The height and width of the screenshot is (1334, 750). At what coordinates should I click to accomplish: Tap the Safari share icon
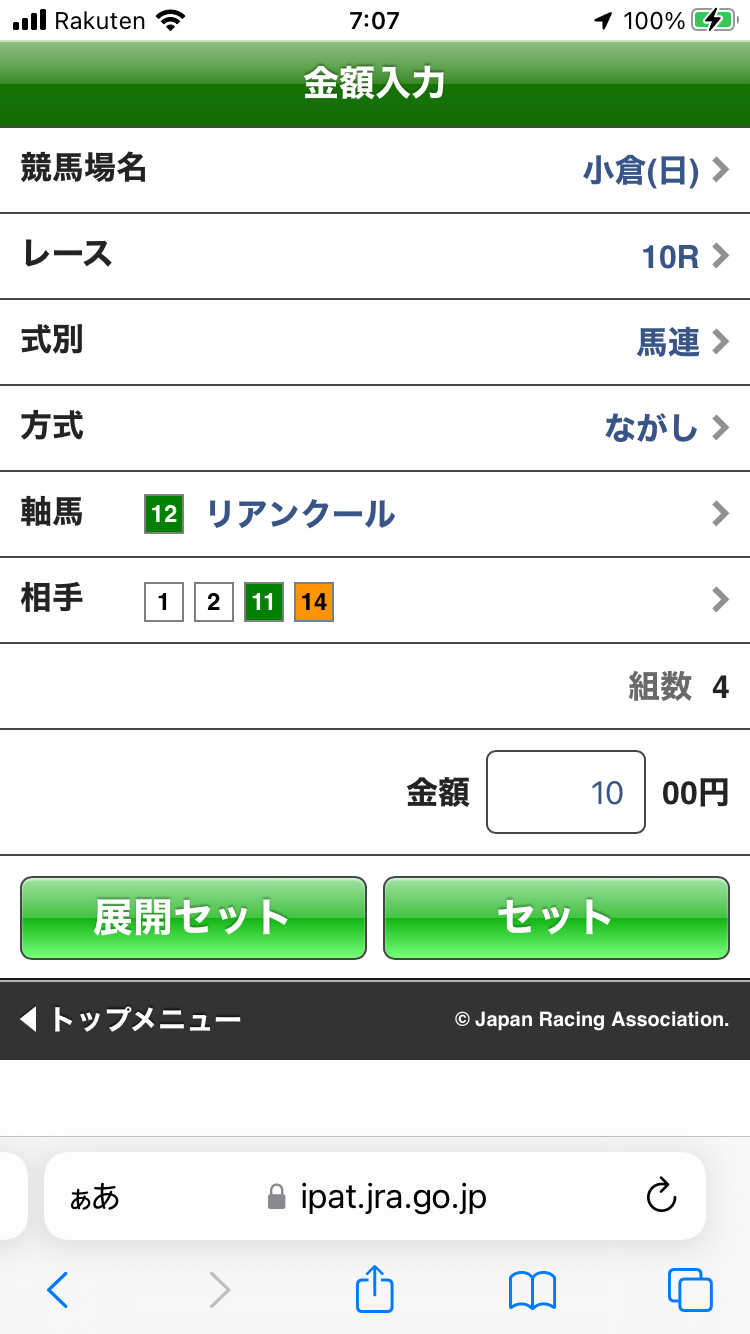tap(374, 1290)
